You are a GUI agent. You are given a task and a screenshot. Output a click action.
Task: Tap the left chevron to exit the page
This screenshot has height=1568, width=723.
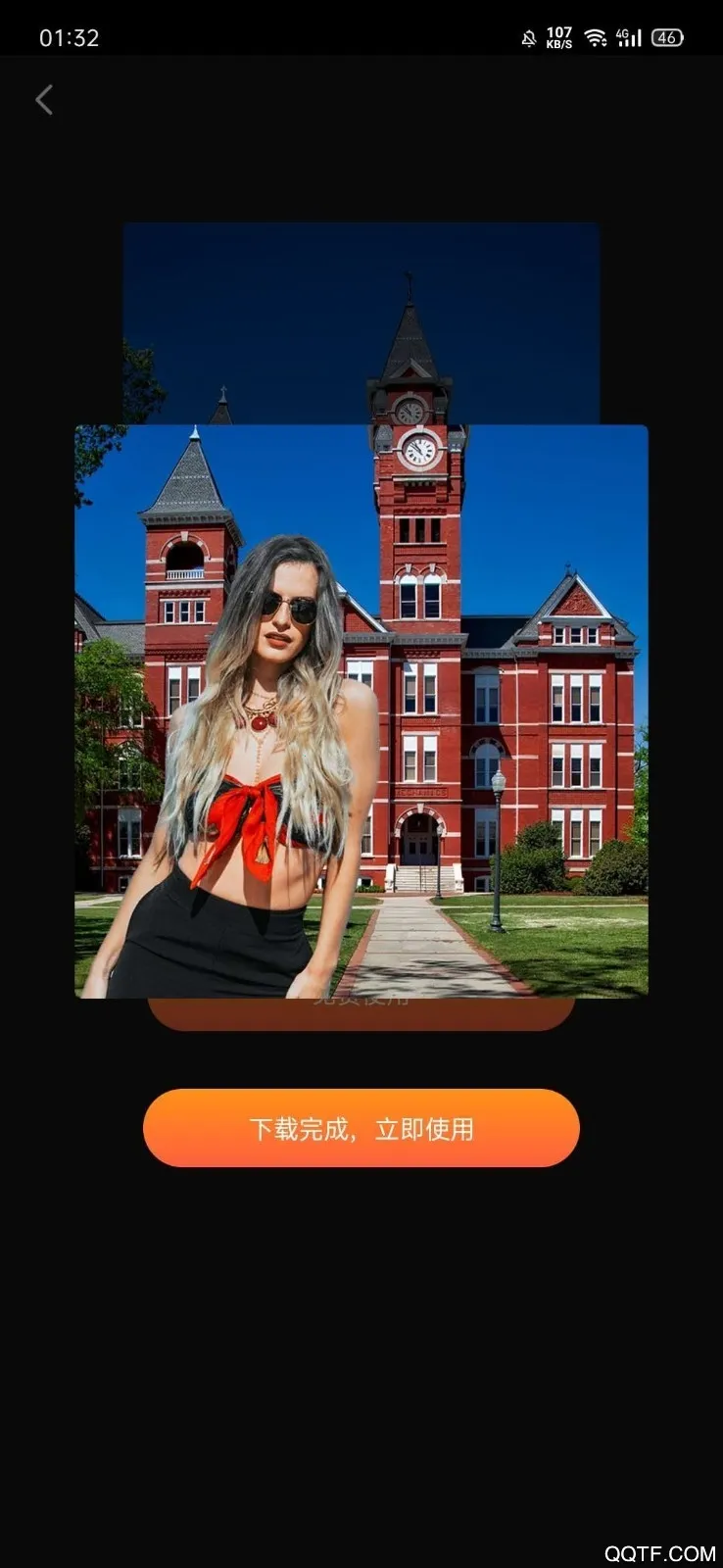tap(44, 99)
